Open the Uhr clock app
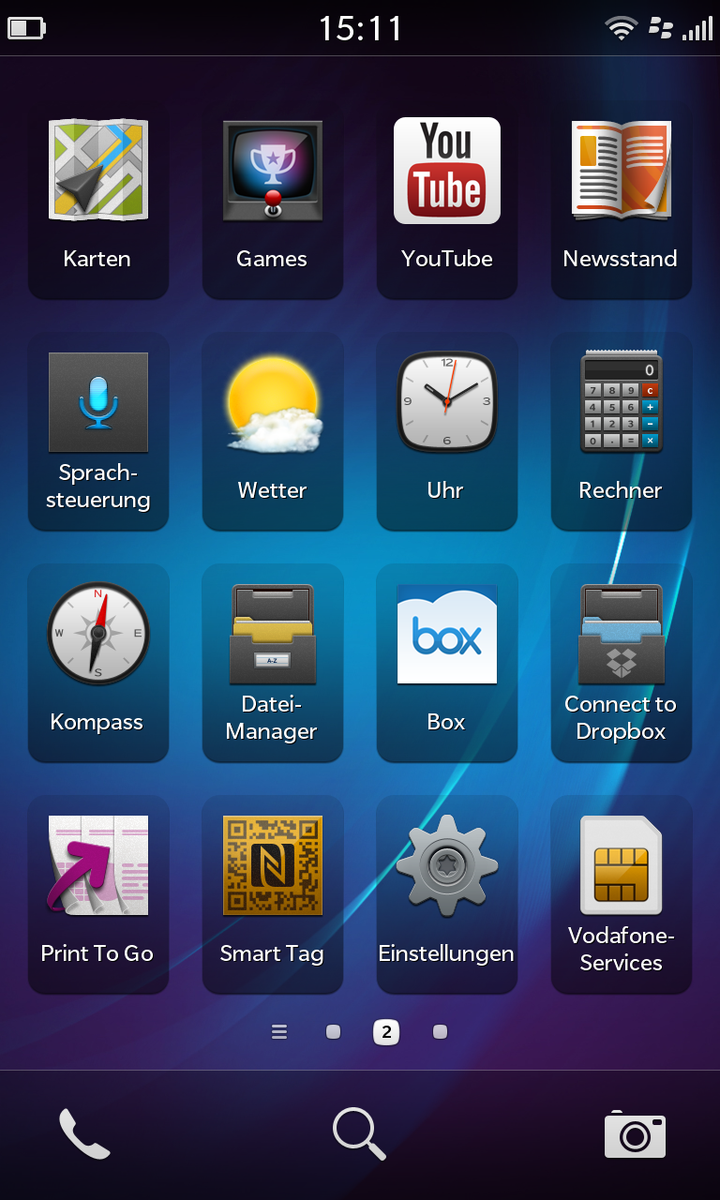Screen dimensions: 720x1200 pos(447,431)
